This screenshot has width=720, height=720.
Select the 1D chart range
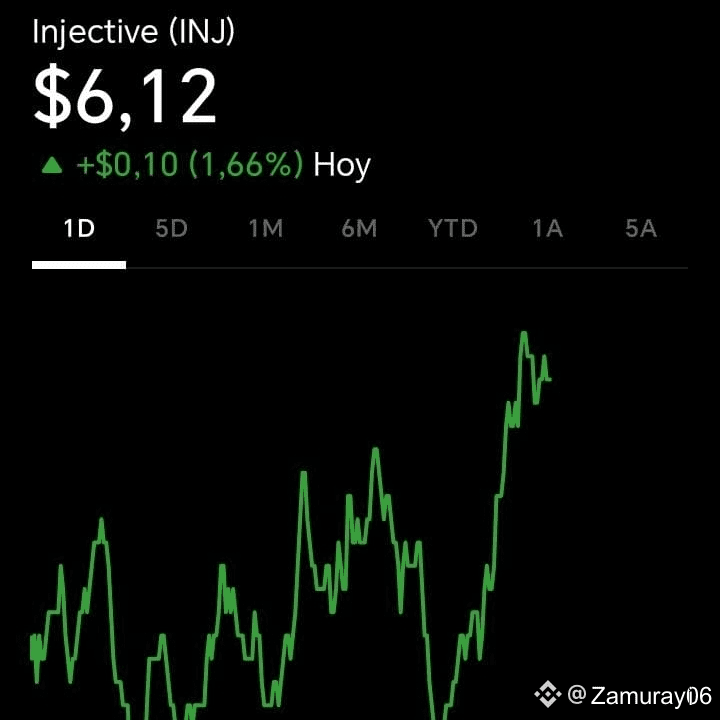tap(79, 229)
